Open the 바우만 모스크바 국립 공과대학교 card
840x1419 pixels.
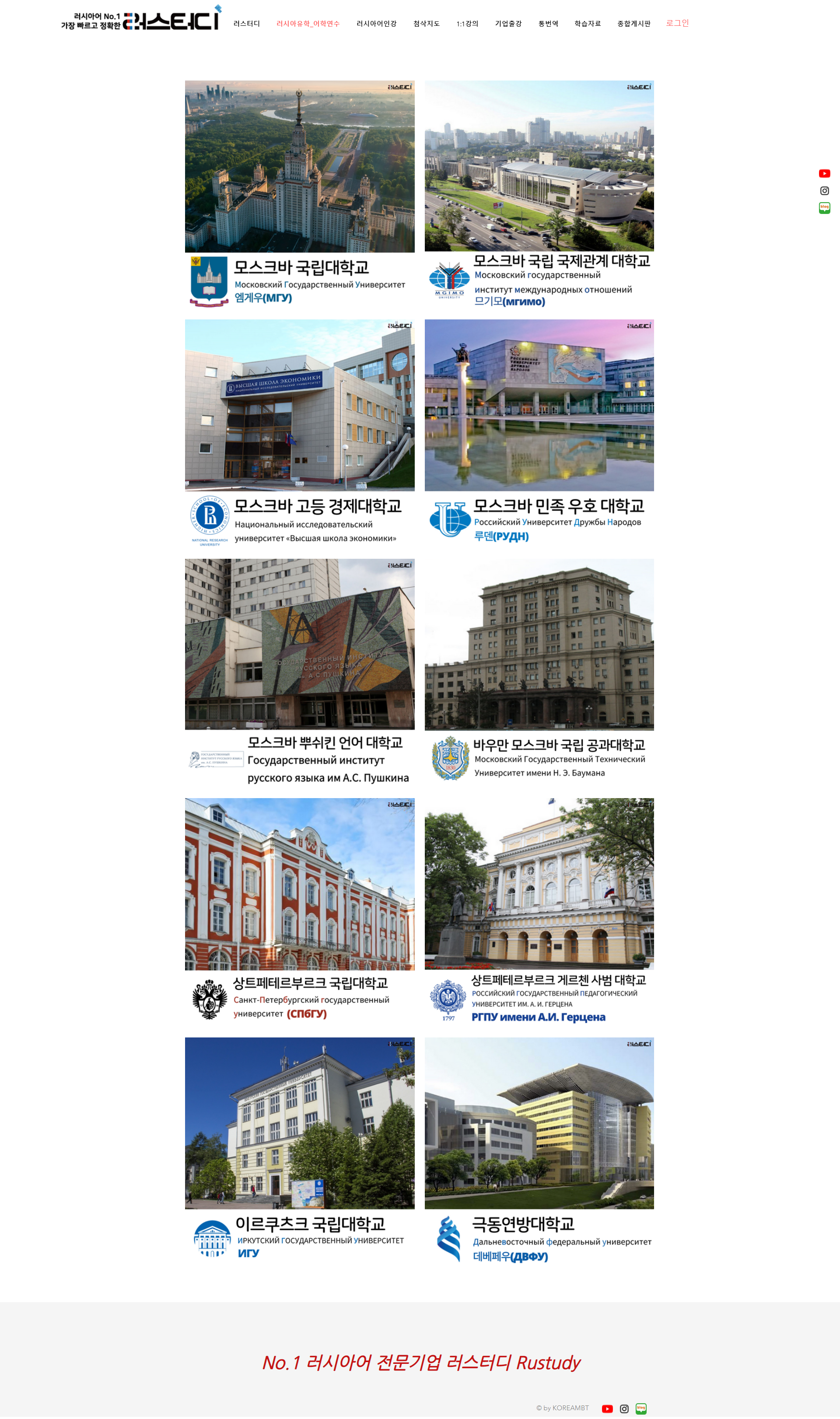[539, 673]
